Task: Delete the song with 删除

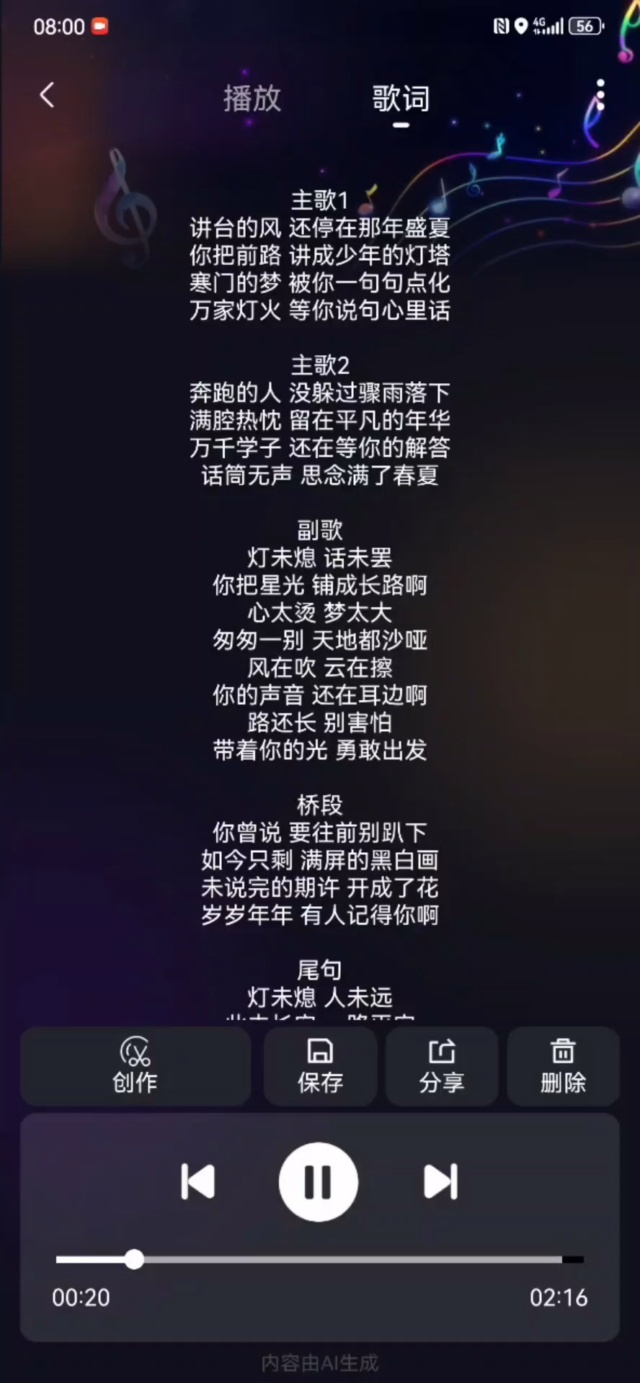Action: (x=563, y=1066)
